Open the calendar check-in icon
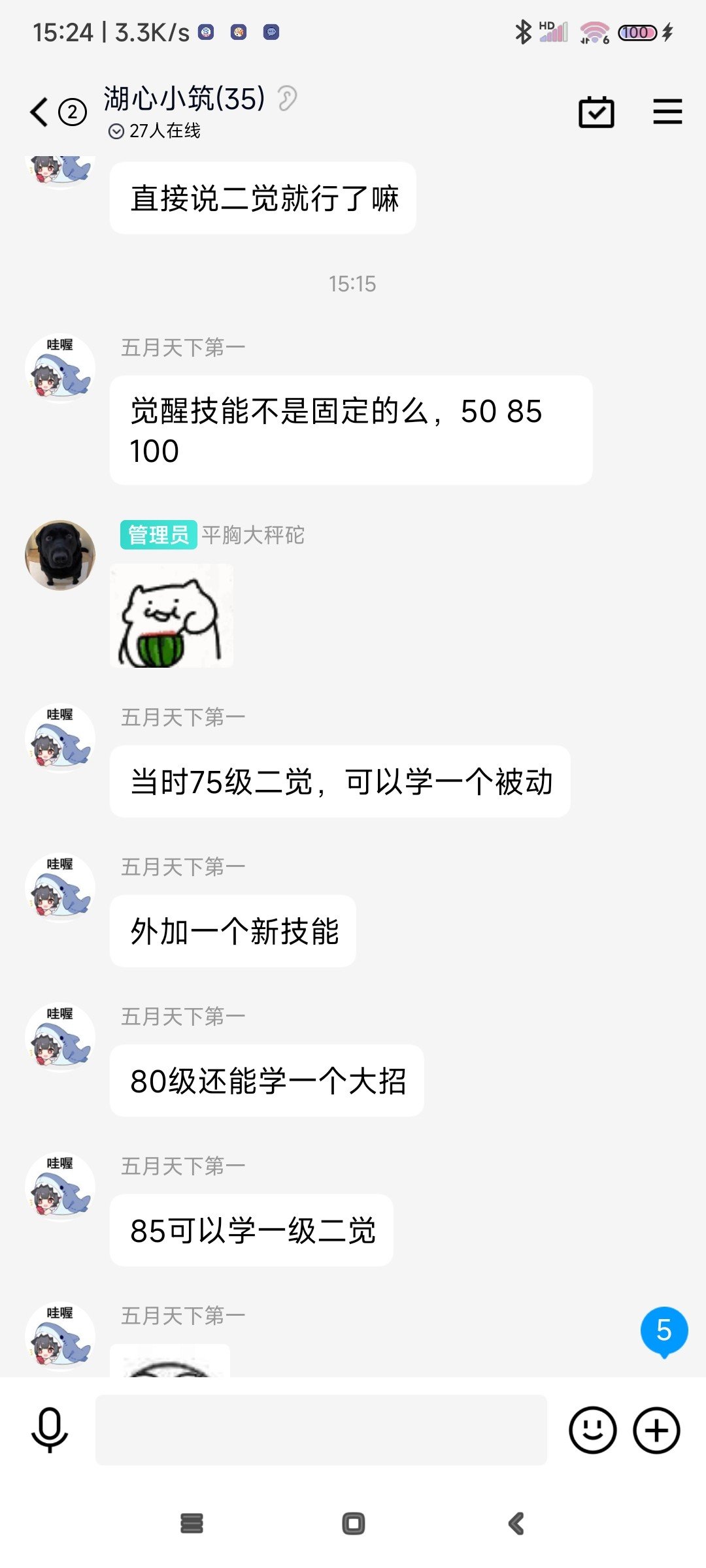 click(x=596, y=112)
